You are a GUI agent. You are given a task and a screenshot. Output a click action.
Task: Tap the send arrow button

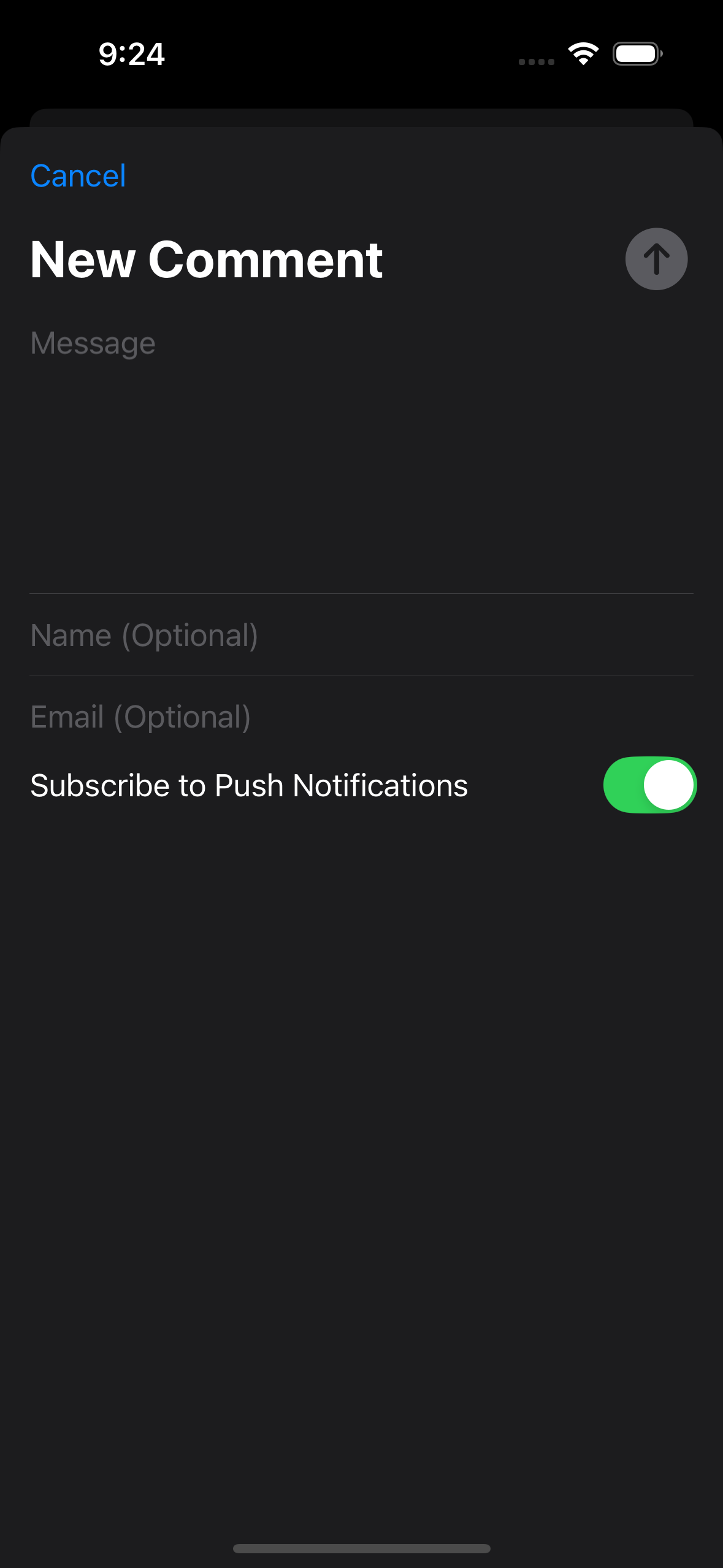(x=656, y=259)
